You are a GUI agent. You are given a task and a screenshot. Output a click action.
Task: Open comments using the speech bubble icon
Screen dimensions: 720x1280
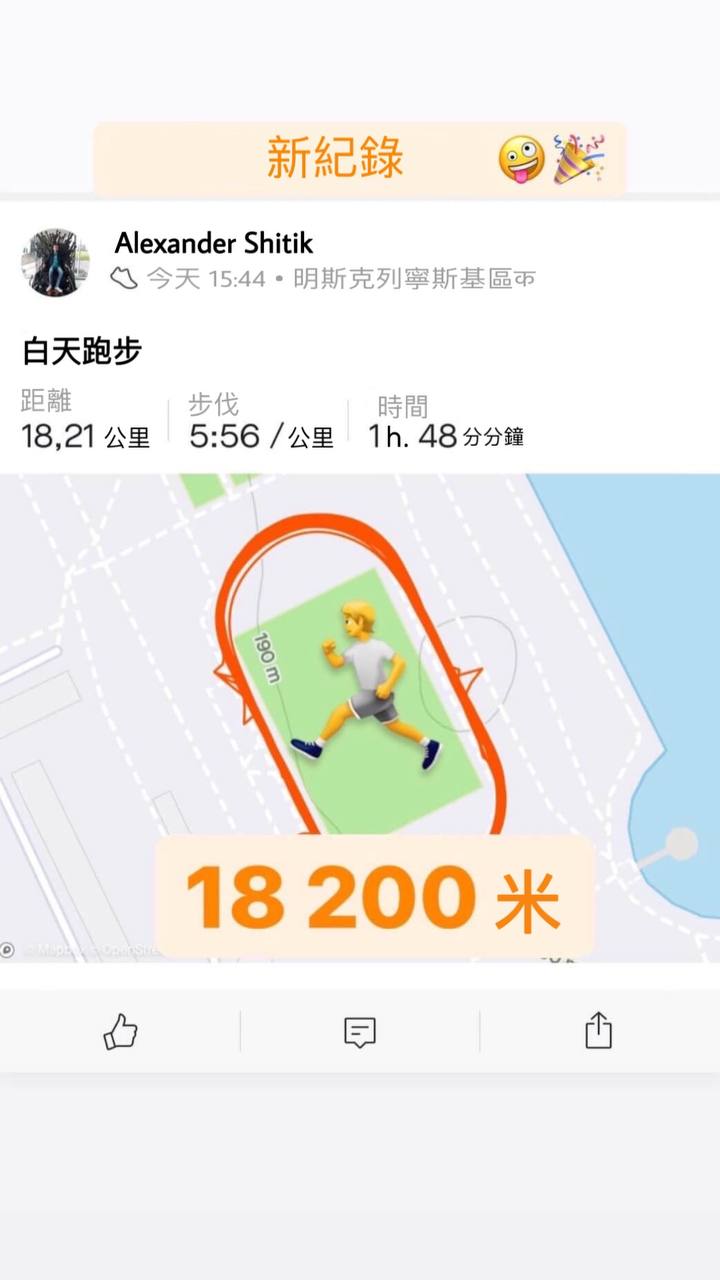click(358, 1032)
